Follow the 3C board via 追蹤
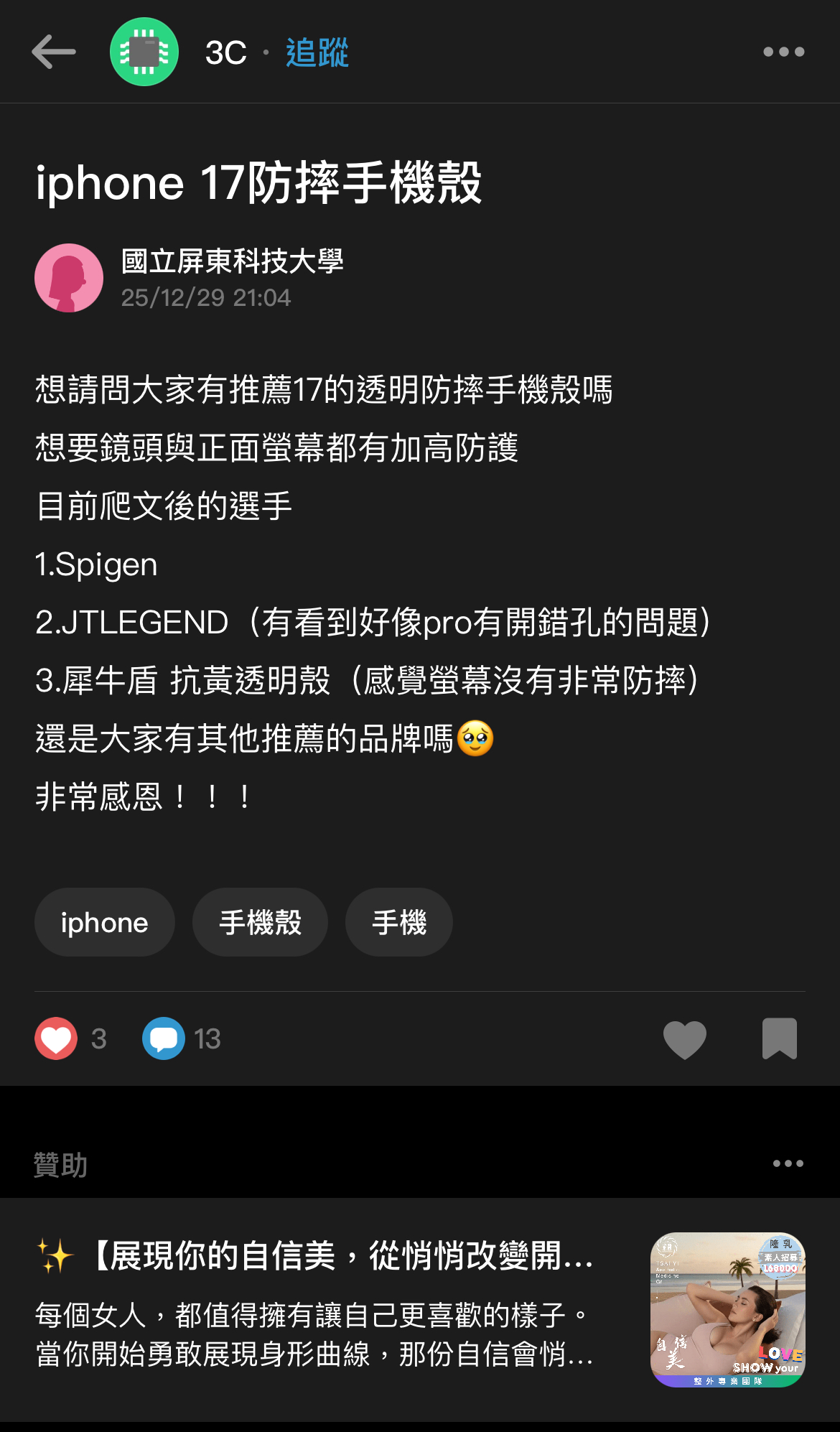 click(x=317, y=53)
